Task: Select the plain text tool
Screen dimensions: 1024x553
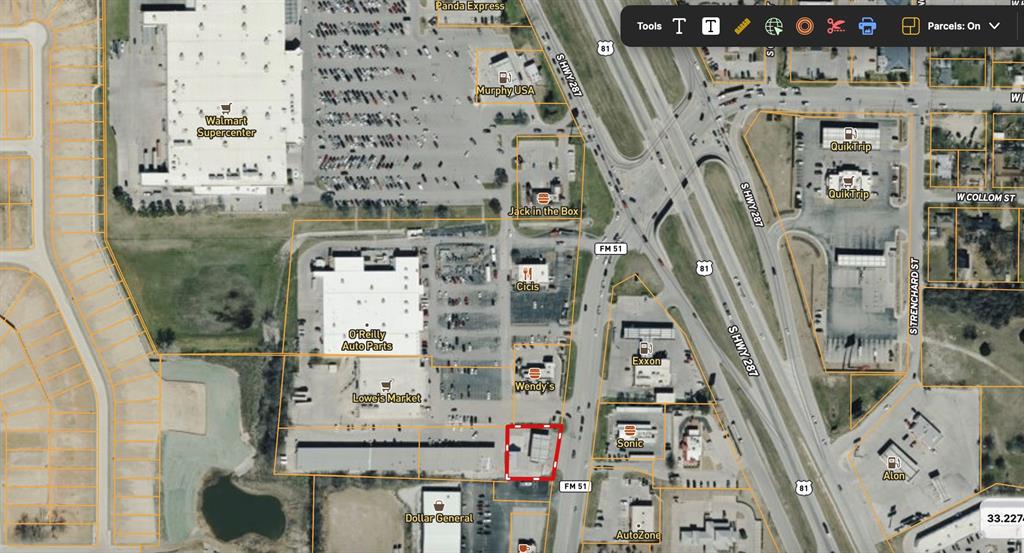Action: point(679,26)
